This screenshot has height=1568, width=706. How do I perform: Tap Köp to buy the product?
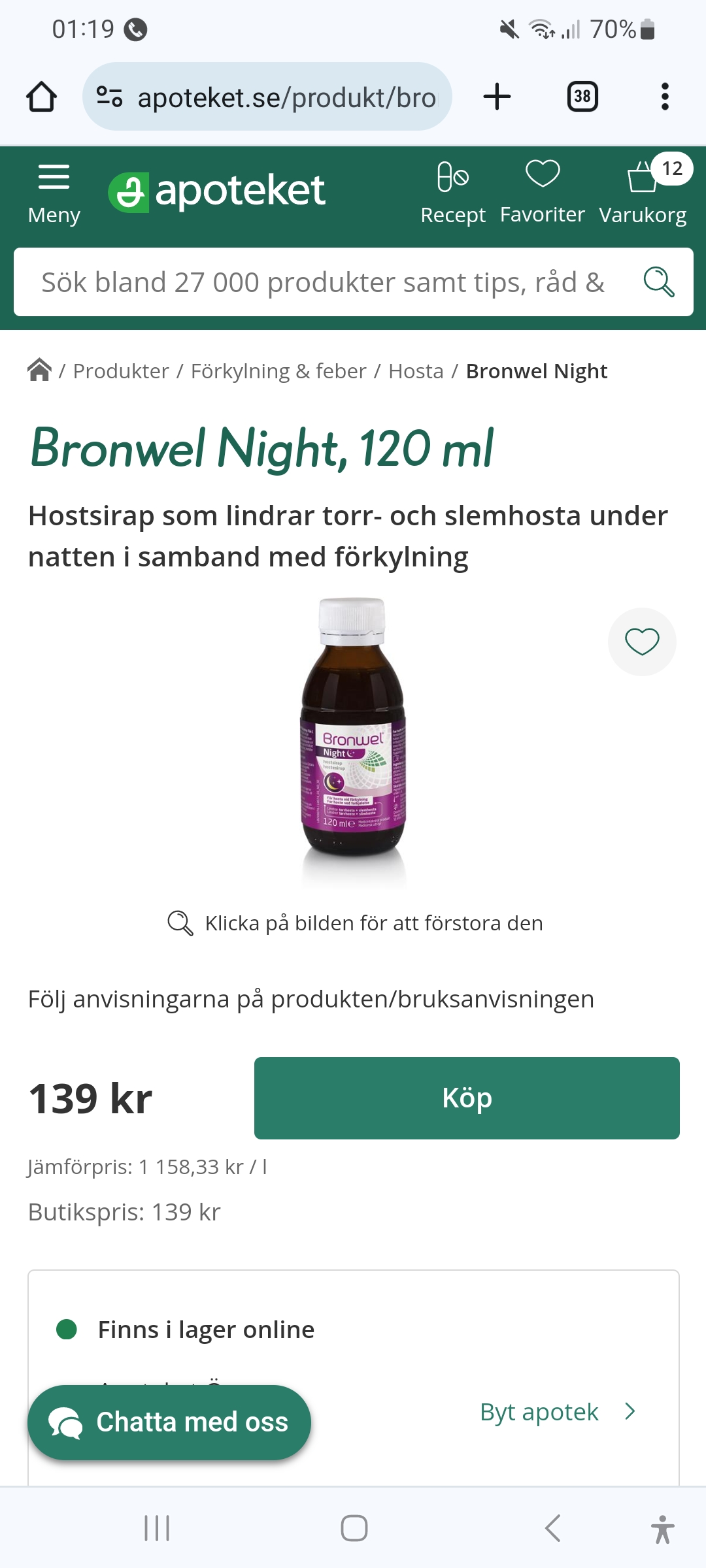467,1098
